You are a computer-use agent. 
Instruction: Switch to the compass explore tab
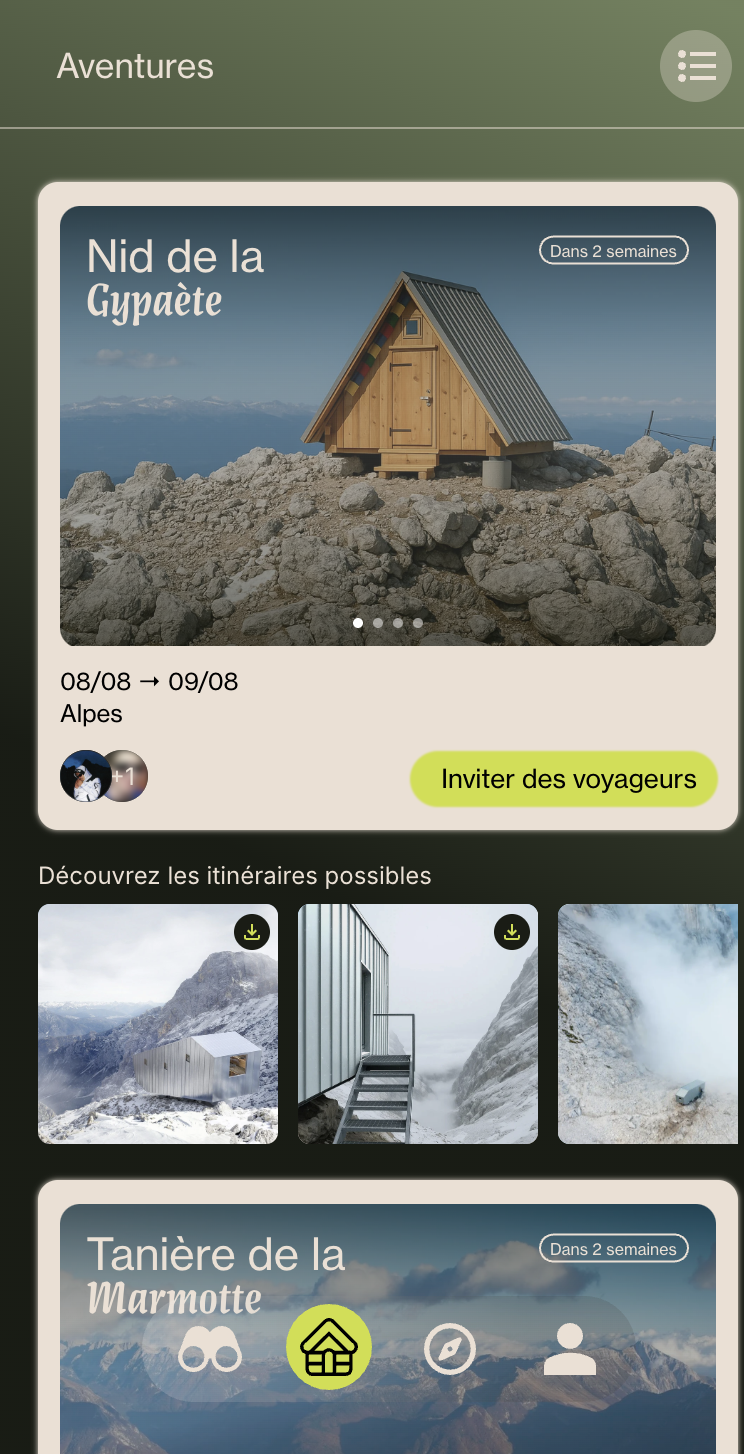pyautogui.click(x=449, y=1349)
